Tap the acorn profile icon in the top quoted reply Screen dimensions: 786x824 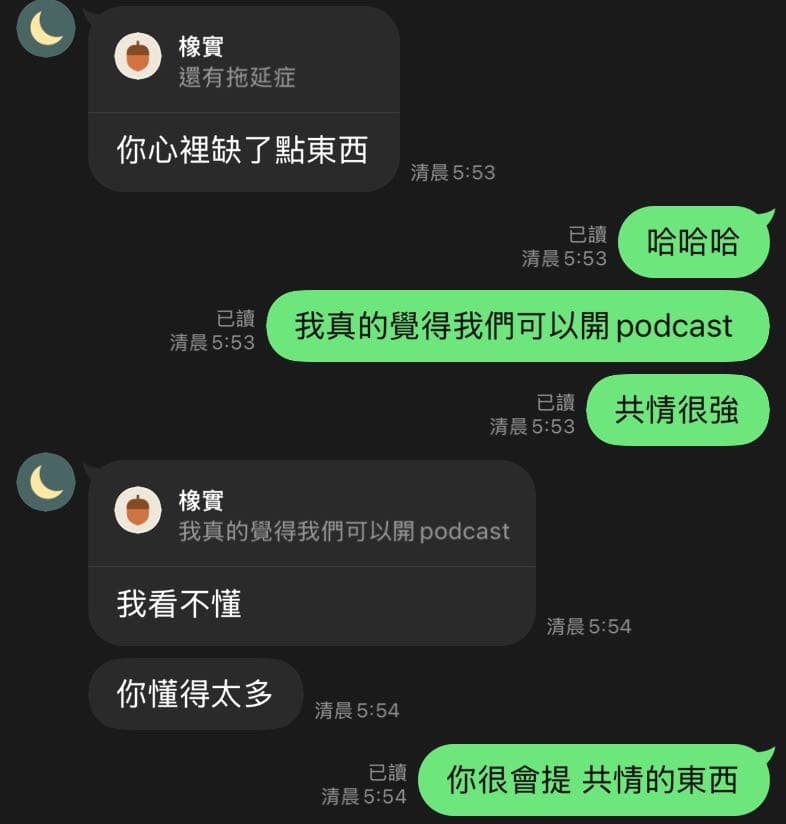140,55
